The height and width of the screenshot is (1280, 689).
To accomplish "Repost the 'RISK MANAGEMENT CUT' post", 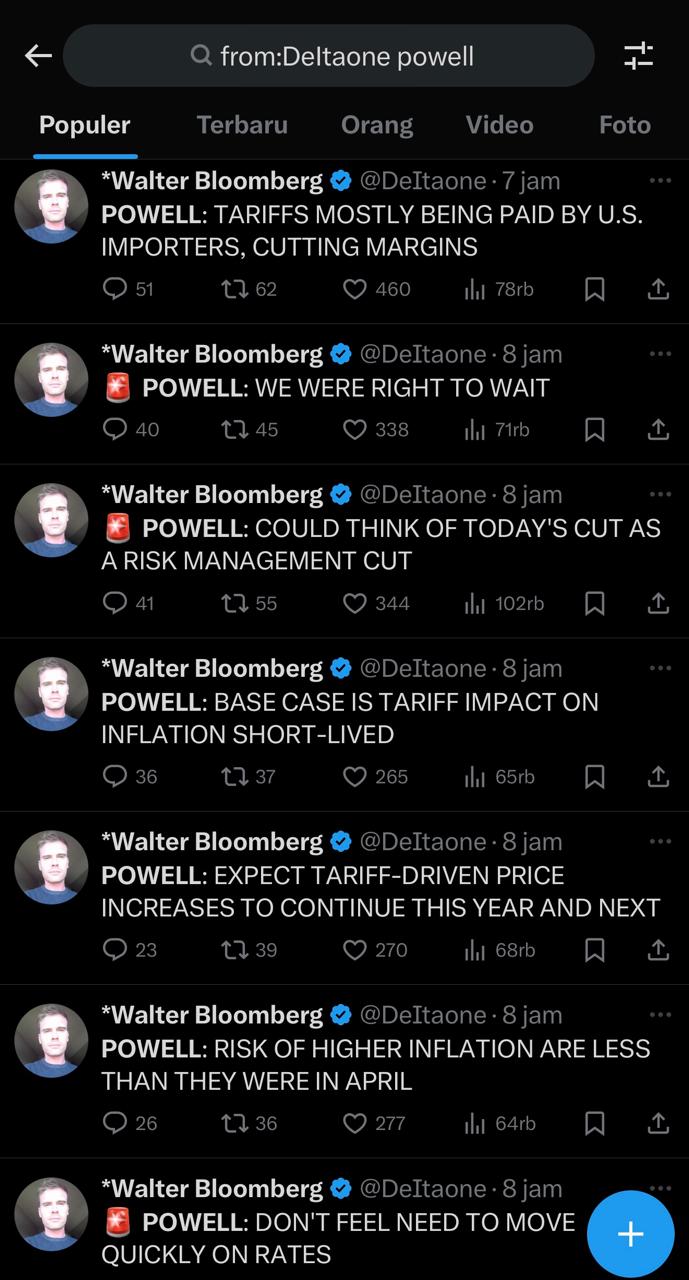I will pos(248,603).
